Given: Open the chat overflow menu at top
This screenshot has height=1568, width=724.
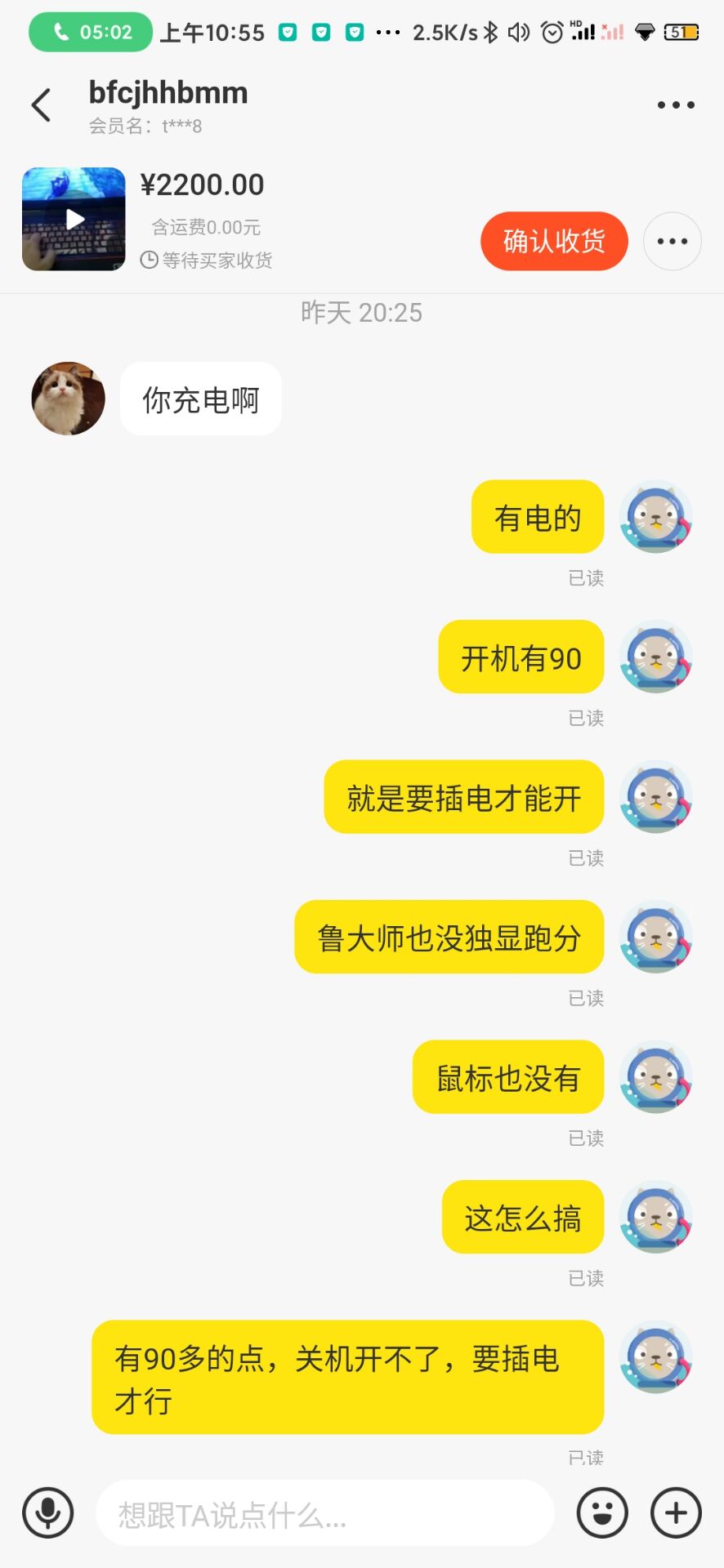Looking at the screenshot, I should click(676, 105).
